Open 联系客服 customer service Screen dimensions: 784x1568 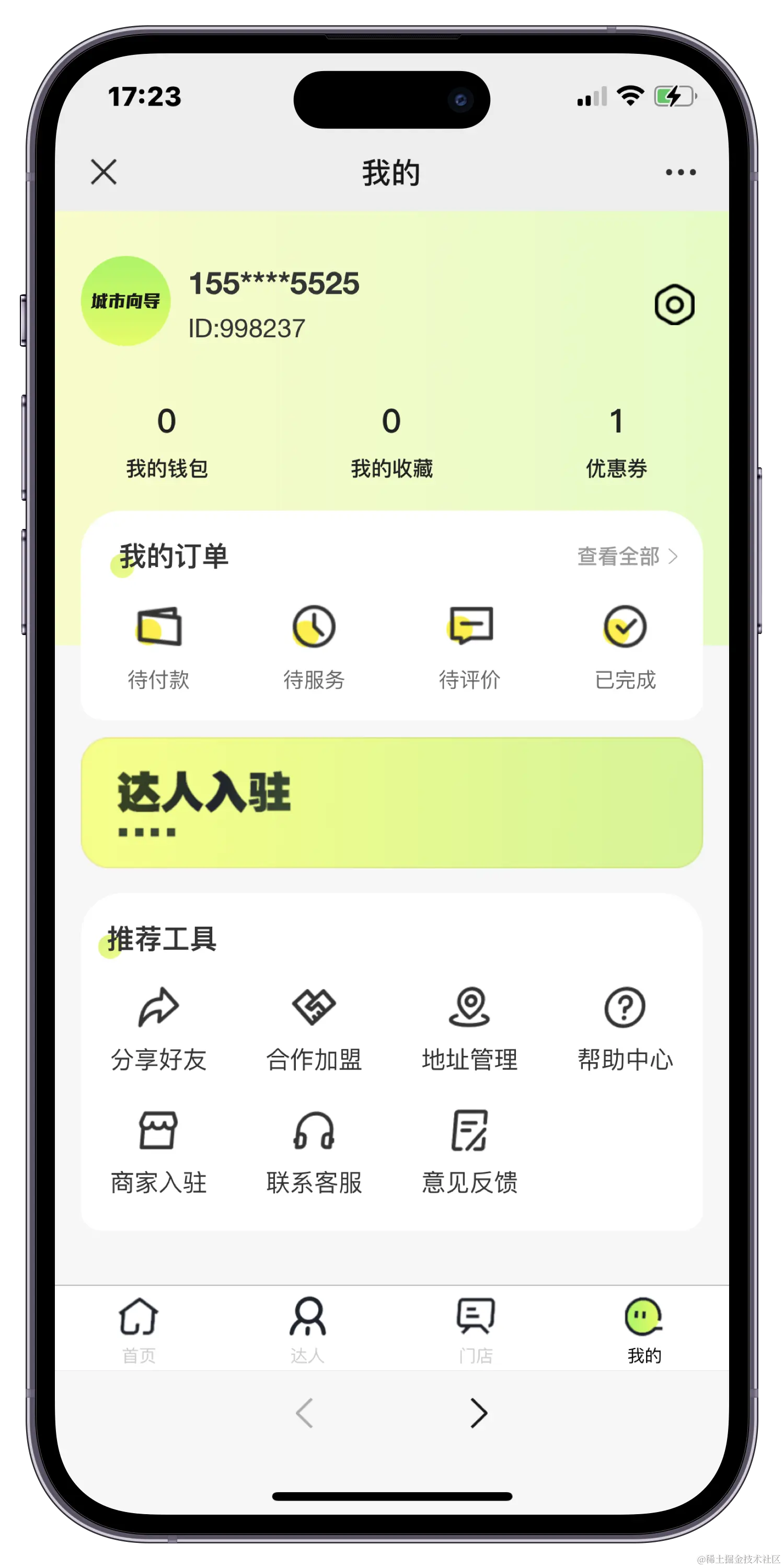click(x=314, y=1151)
